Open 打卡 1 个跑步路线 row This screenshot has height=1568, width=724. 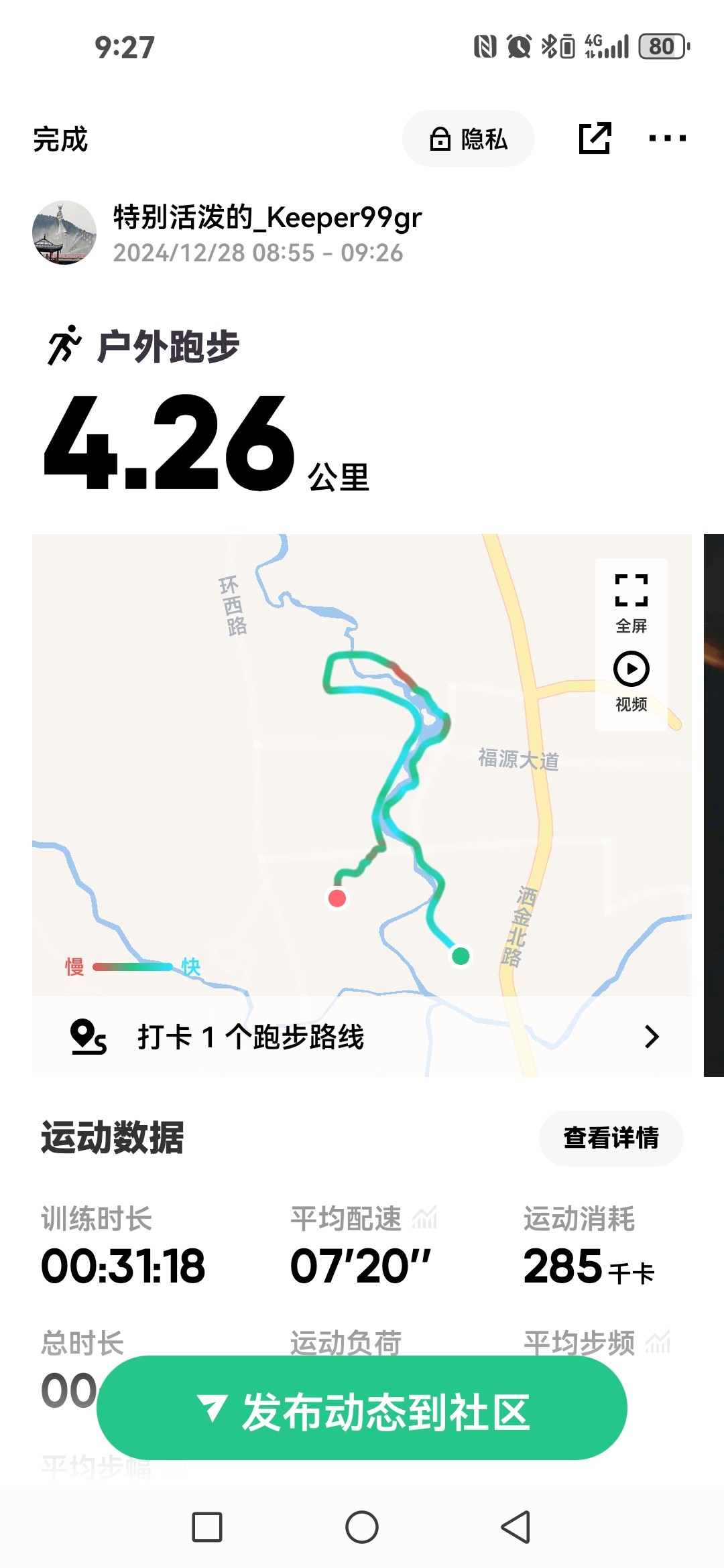coord(362,1037)
